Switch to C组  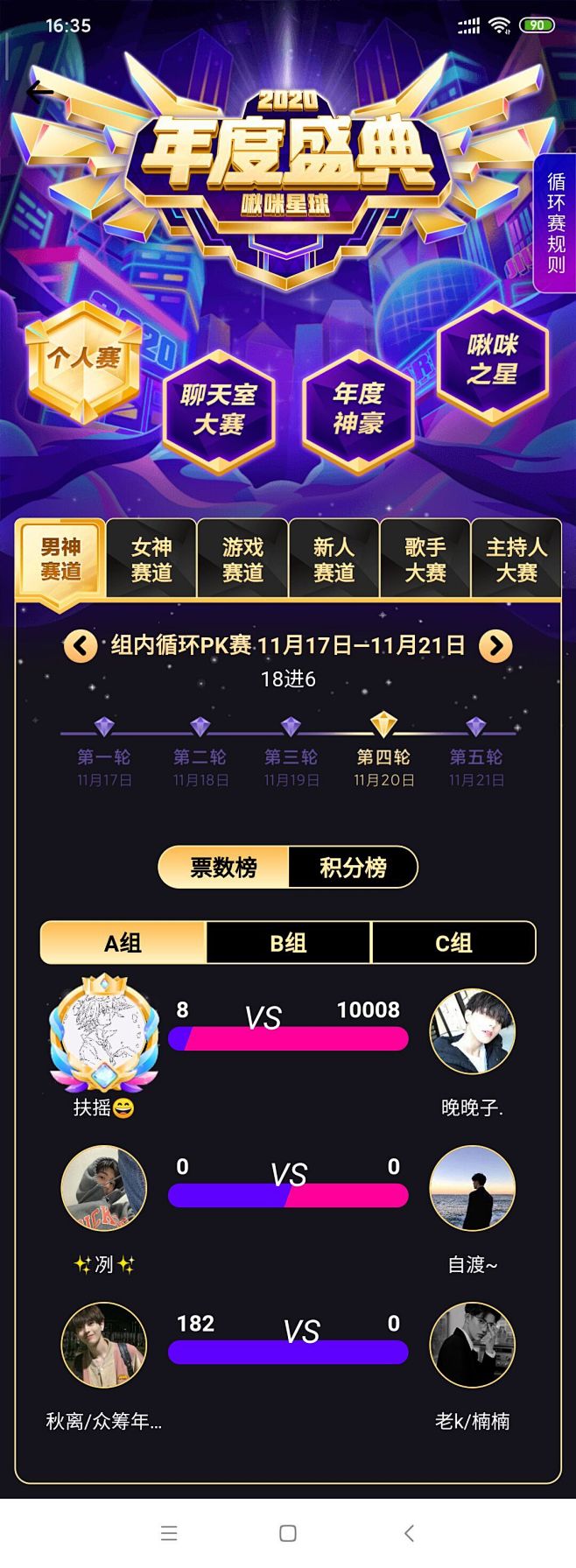(453, 943)
